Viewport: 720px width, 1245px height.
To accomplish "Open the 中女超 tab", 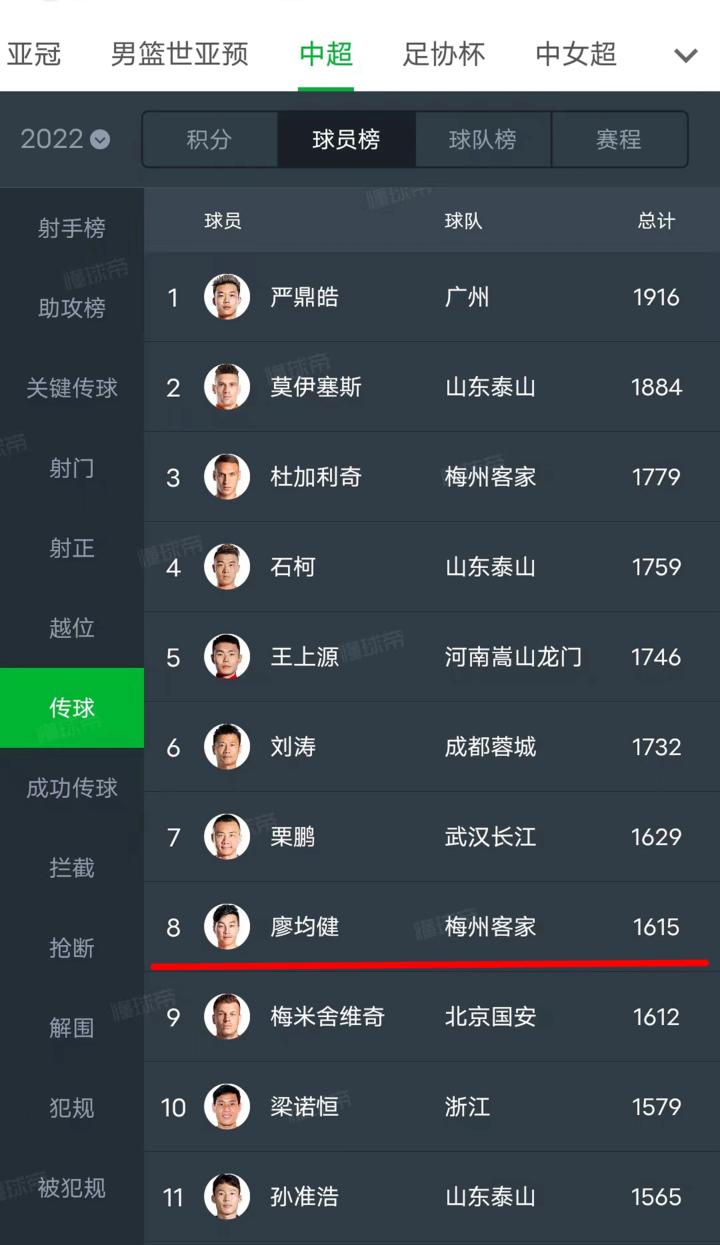I will 576,54.
